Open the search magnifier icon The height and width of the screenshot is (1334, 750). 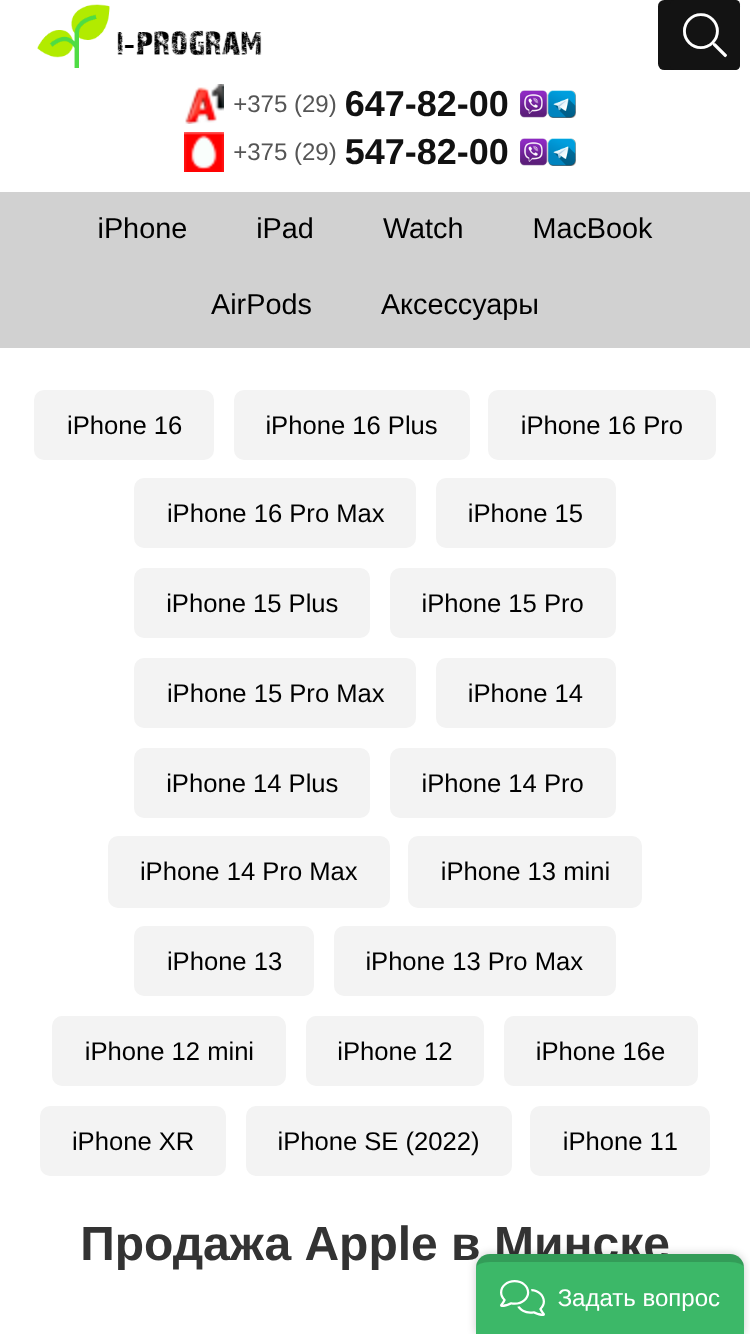(699, 35)
